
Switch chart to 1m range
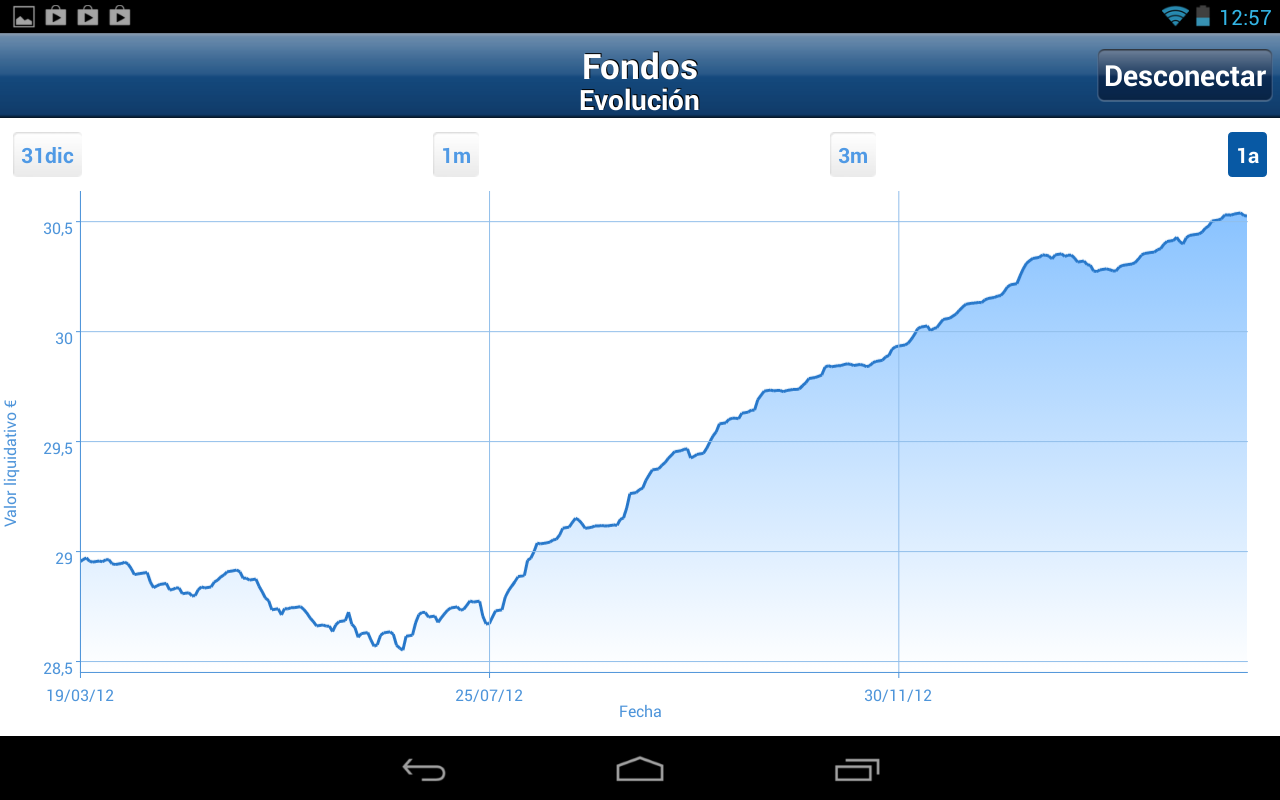click(x=456, y=155)
